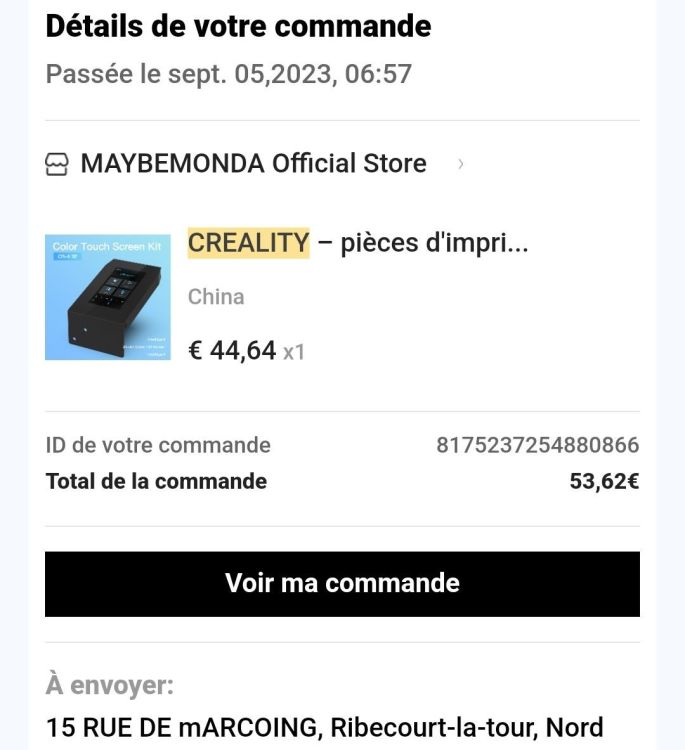Open the CREALITY product title

point(358,243)
